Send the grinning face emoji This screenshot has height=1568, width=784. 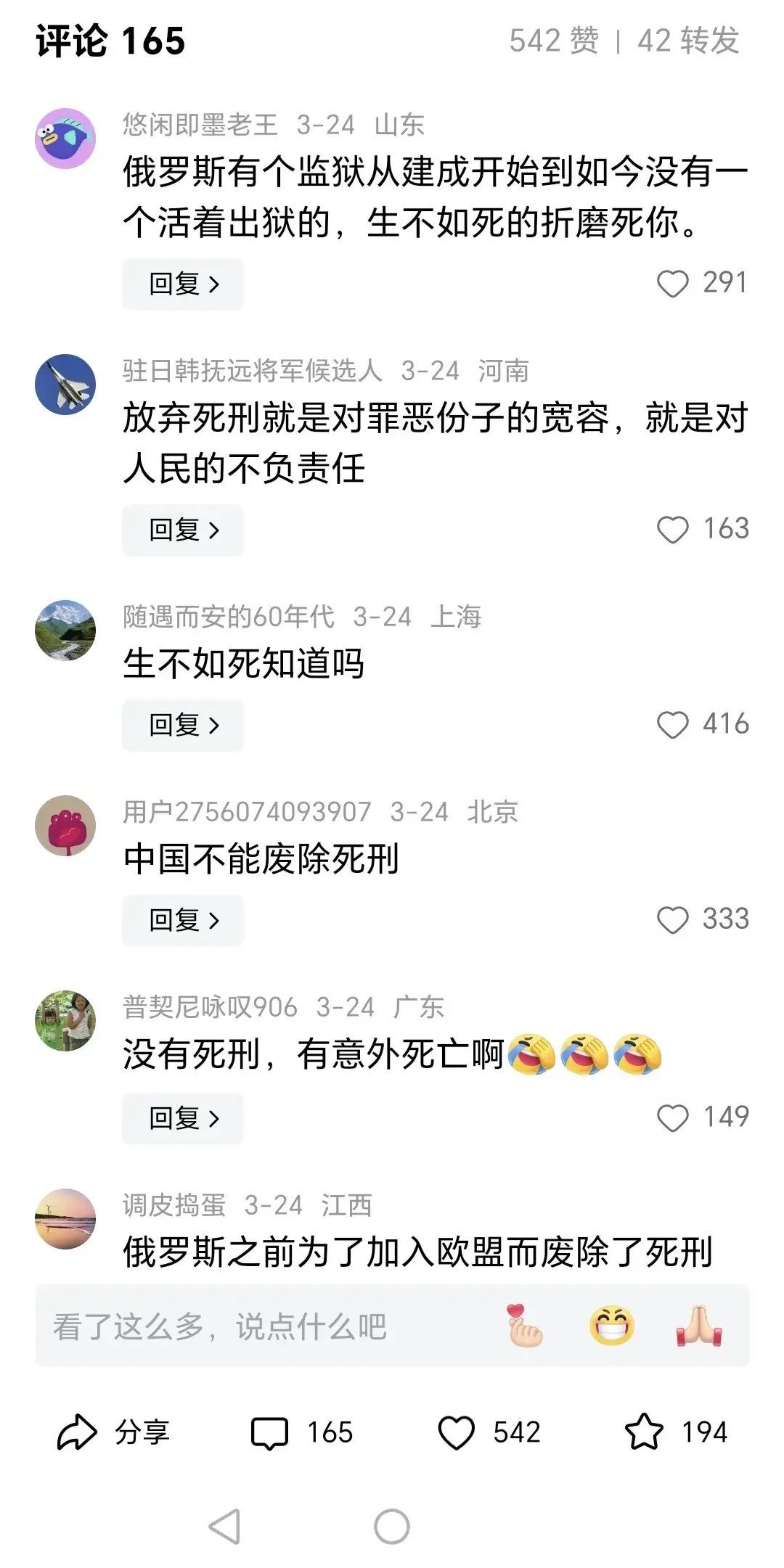(611, 1326)
